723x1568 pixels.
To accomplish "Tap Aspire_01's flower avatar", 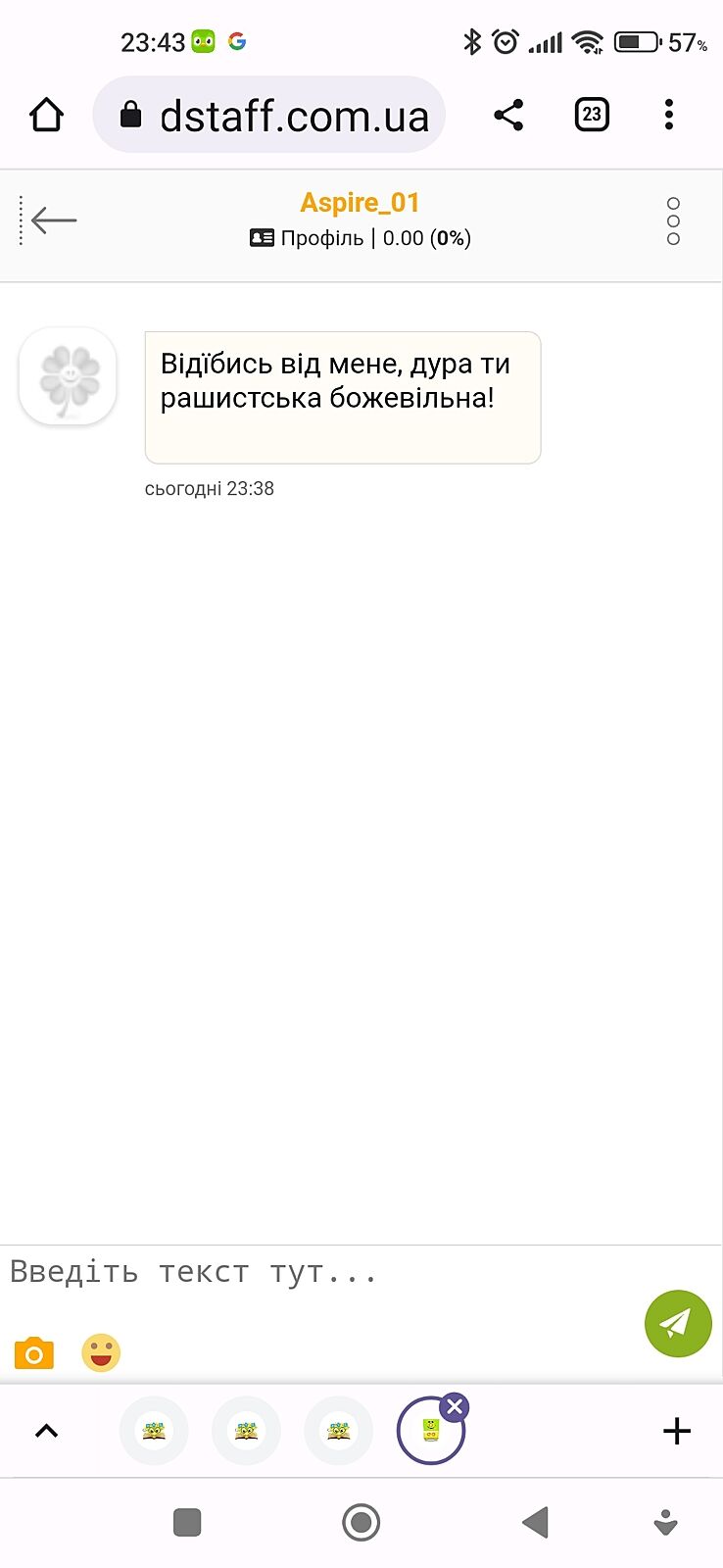I will pyautogui.click(x=69, y=376).
